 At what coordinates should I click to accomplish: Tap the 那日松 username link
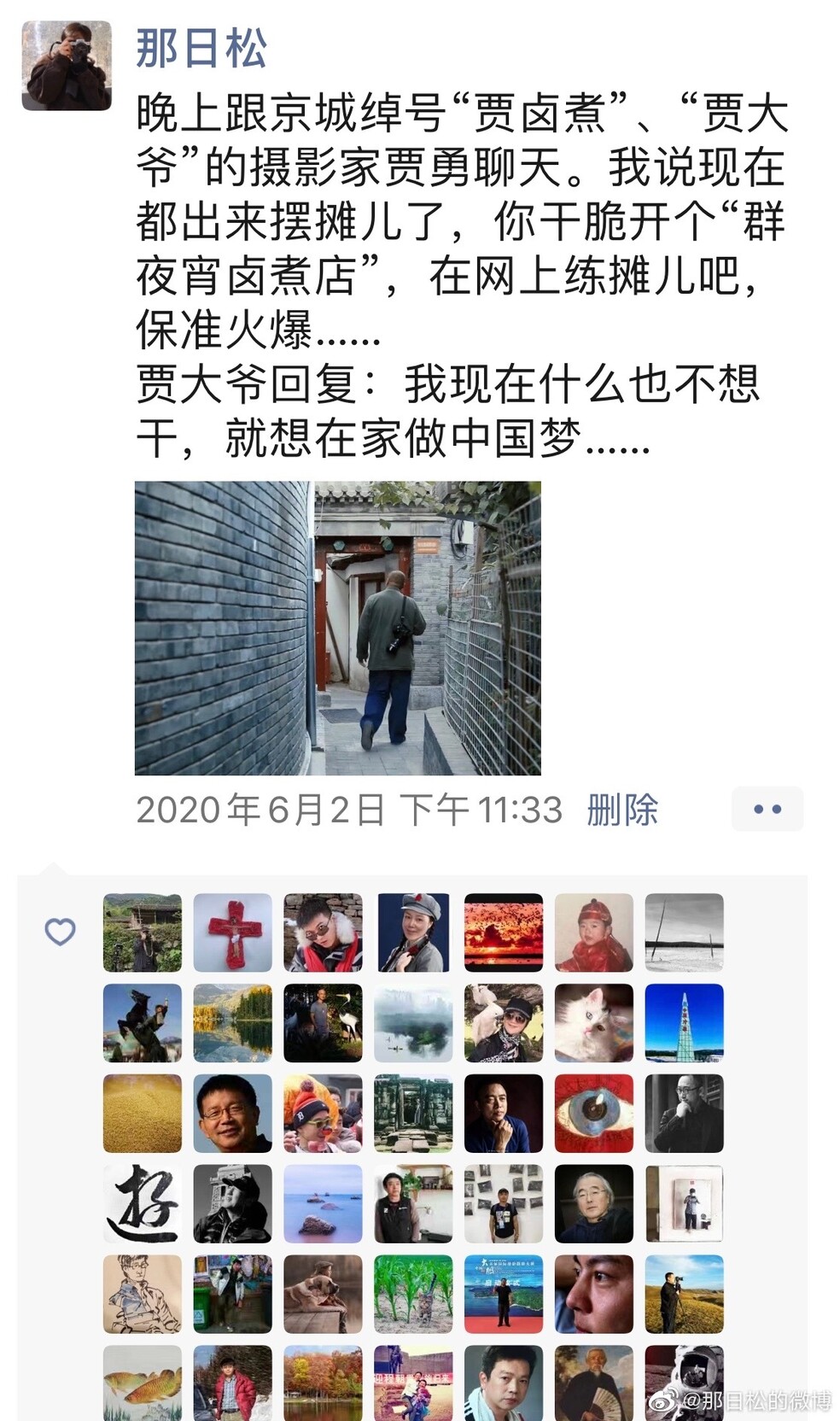tap(201, 48)
